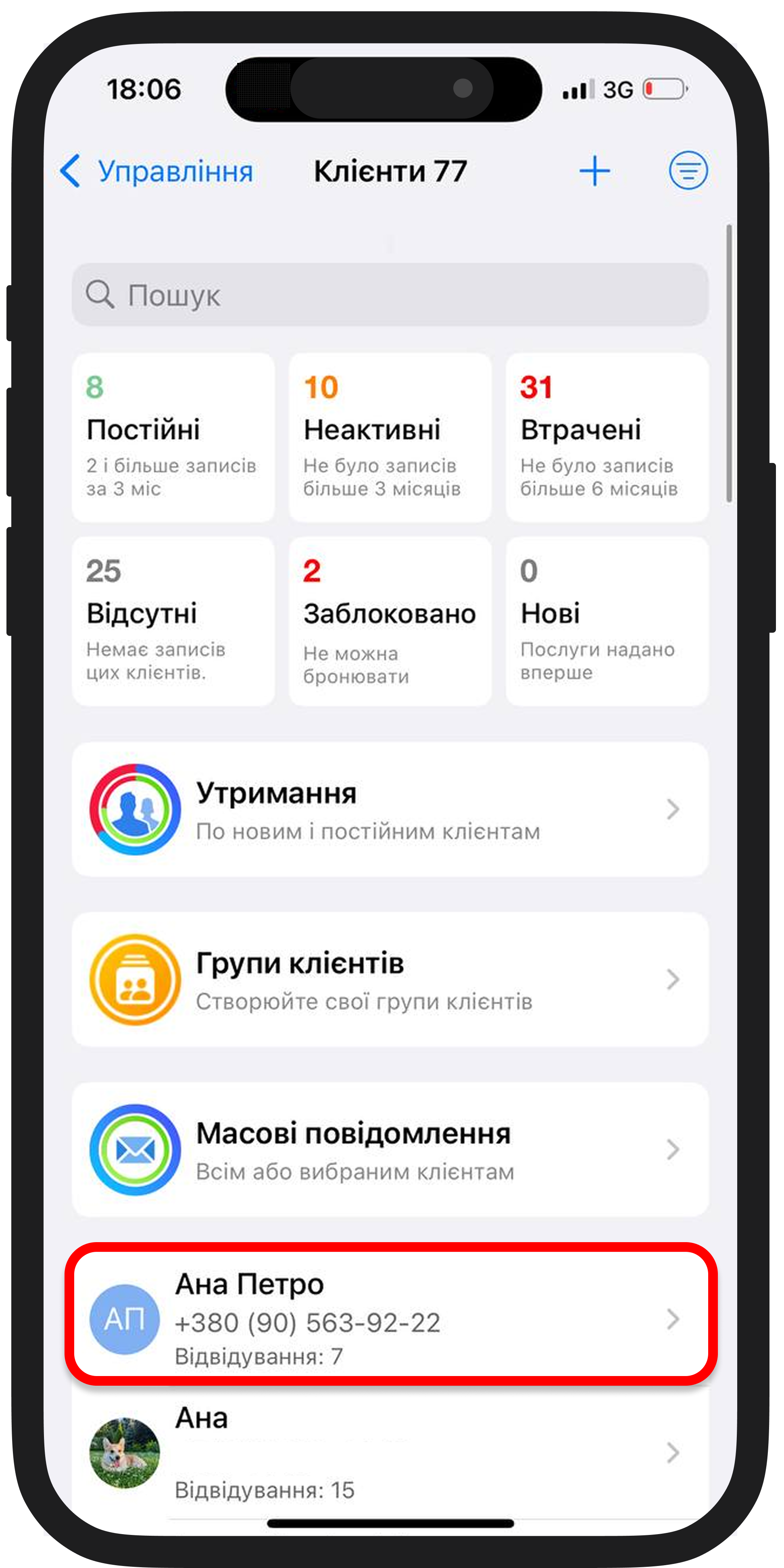Show the Втрачені clients card
Screen dimensions: 784x1568
click(x=607, y=437)
